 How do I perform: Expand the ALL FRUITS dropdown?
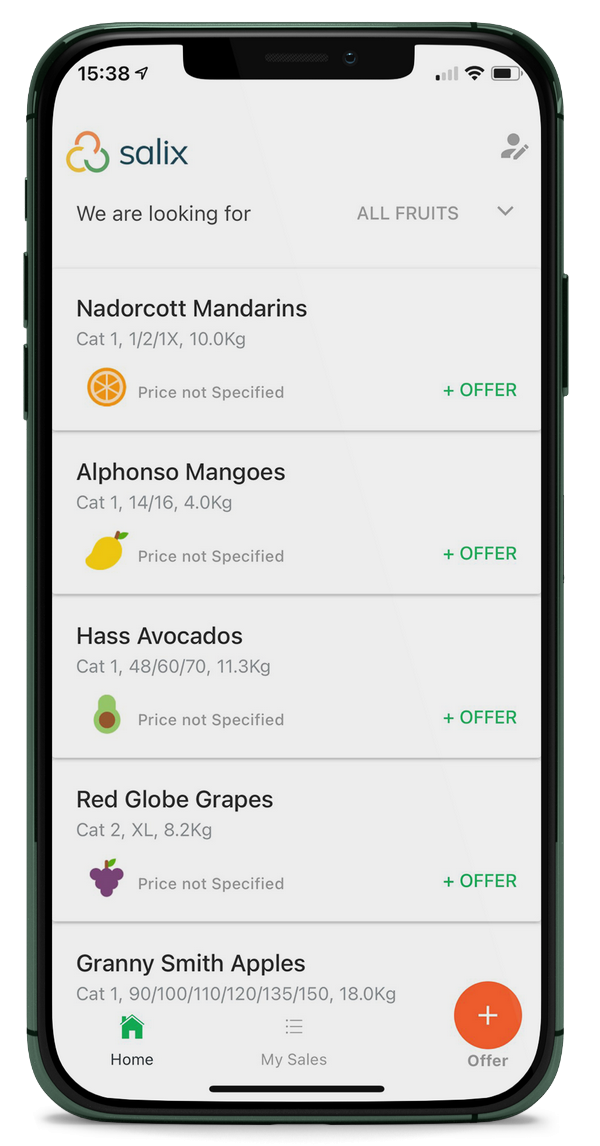[x=505, y=212]
